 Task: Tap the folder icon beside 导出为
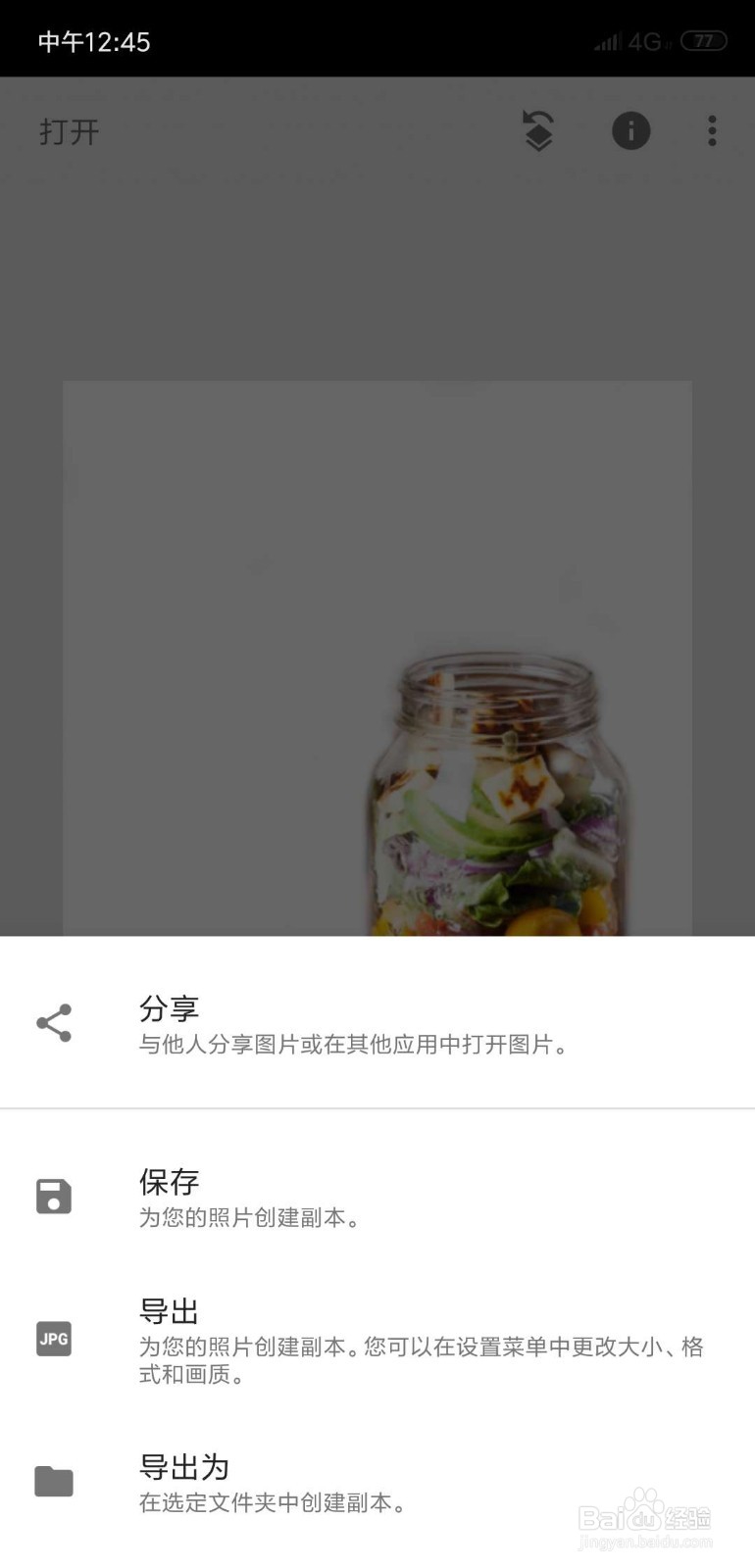[54, 1482]
